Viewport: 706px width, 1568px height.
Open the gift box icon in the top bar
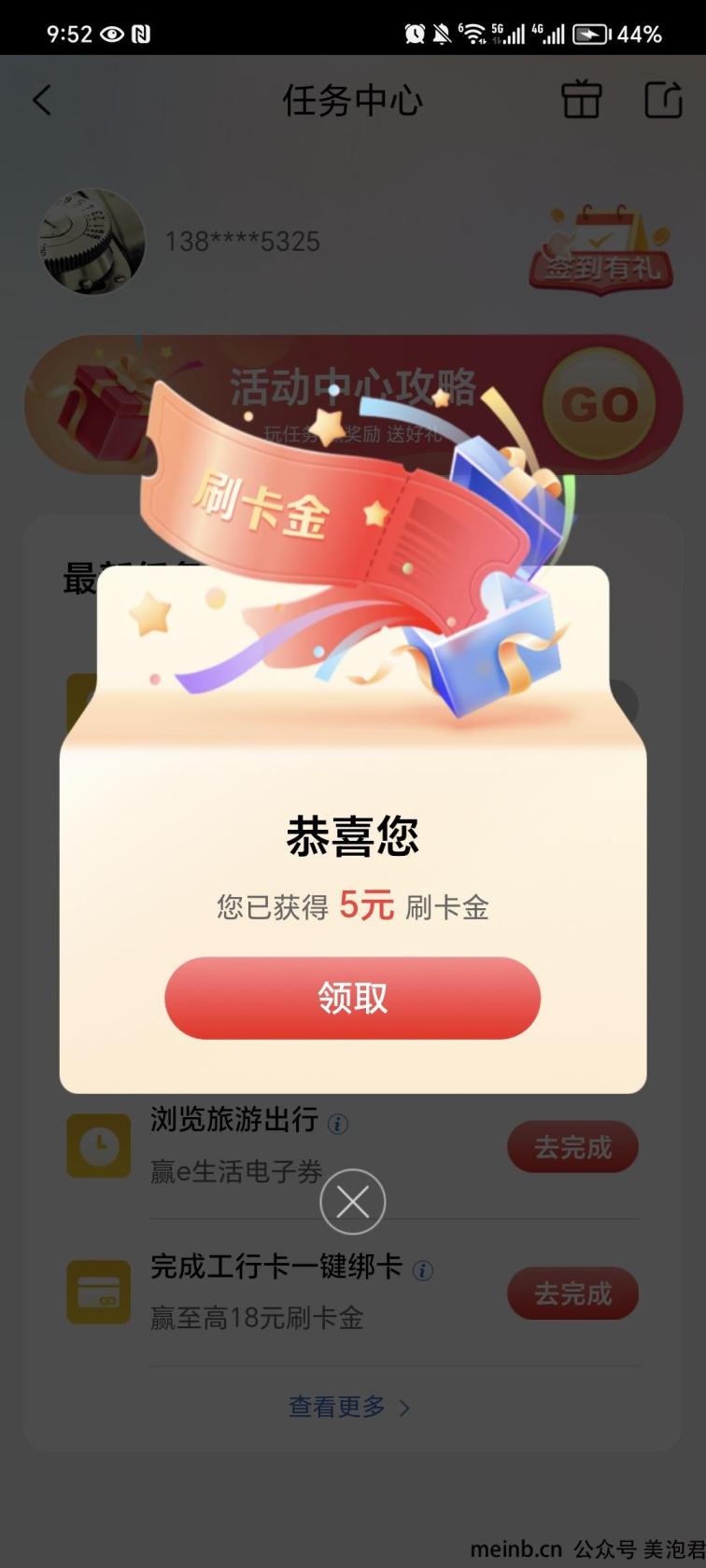click(x=580, y=100)
